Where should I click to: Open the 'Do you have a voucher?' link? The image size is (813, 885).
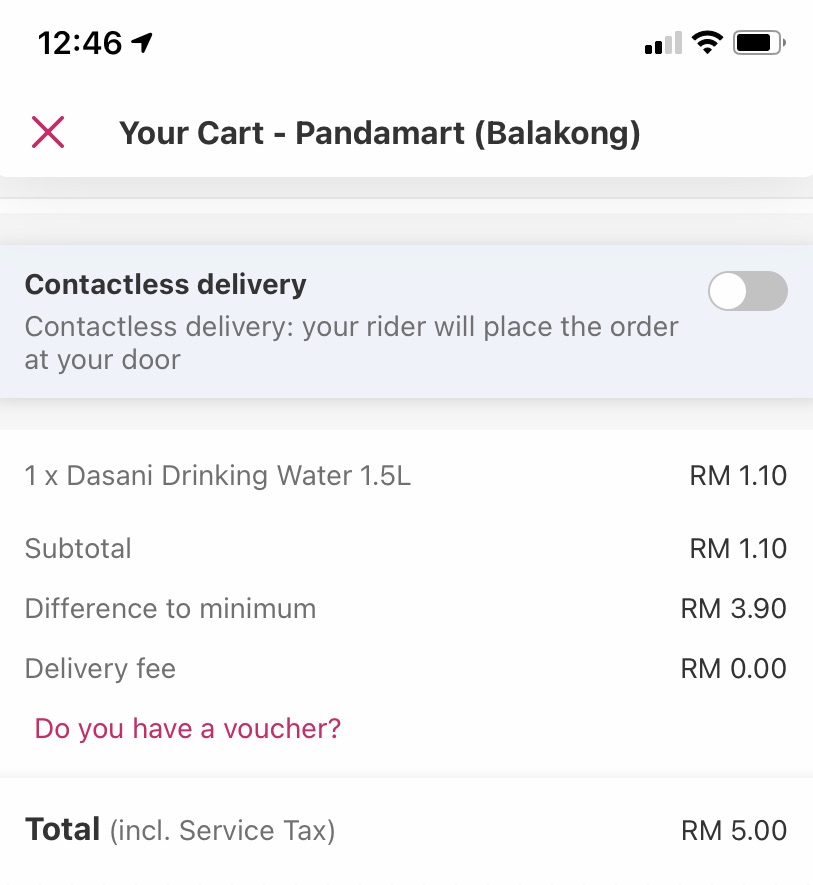[188, 728]
